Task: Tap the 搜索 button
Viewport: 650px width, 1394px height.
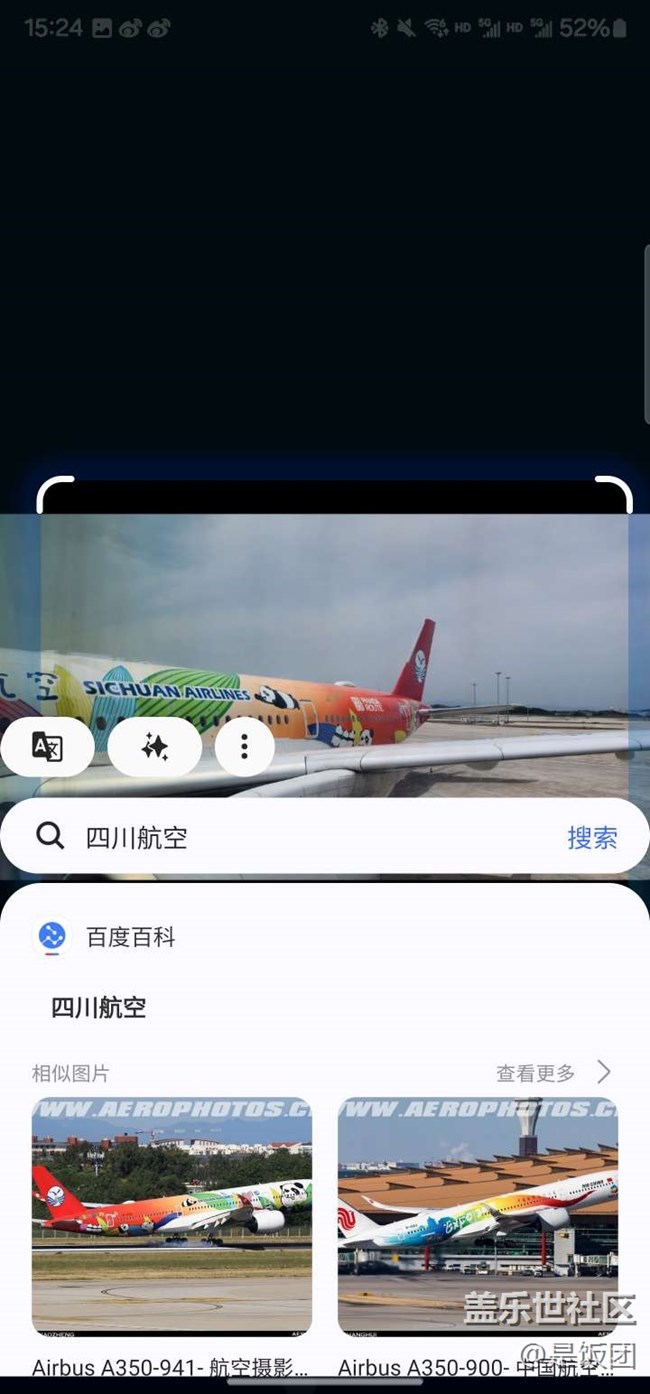Action: point(592,838)
